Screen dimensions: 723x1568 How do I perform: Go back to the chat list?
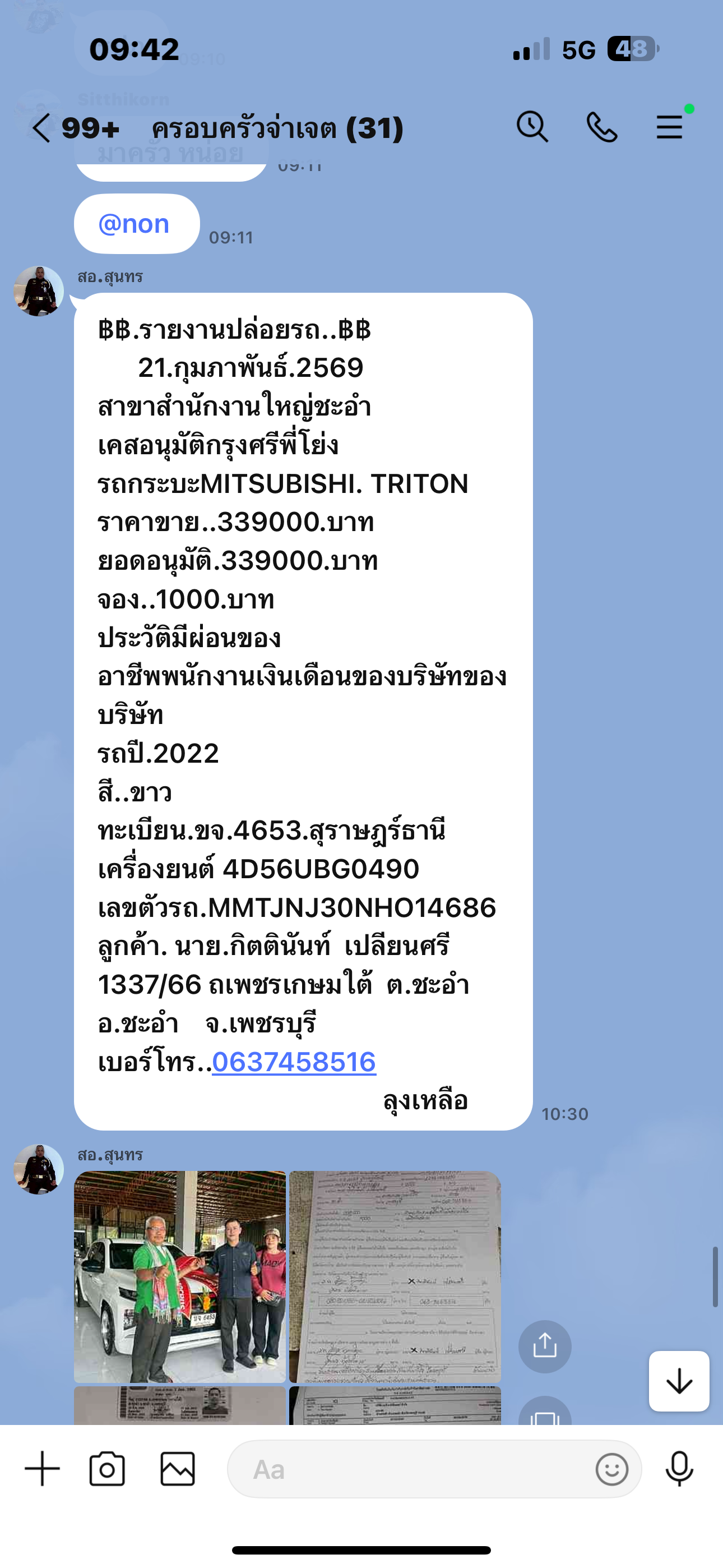coord(41,128)
